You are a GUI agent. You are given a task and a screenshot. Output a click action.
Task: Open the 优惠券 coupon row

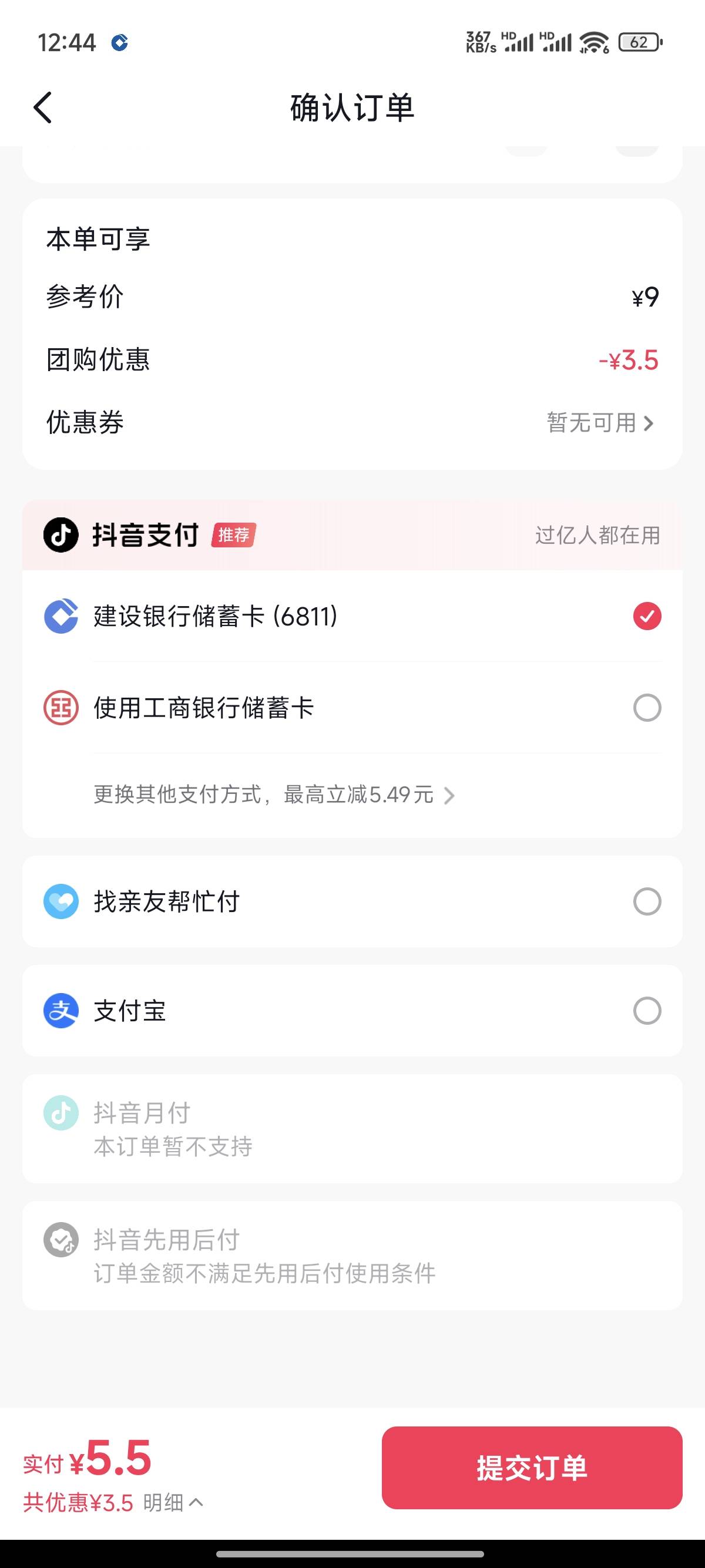[x=352, y=422]
